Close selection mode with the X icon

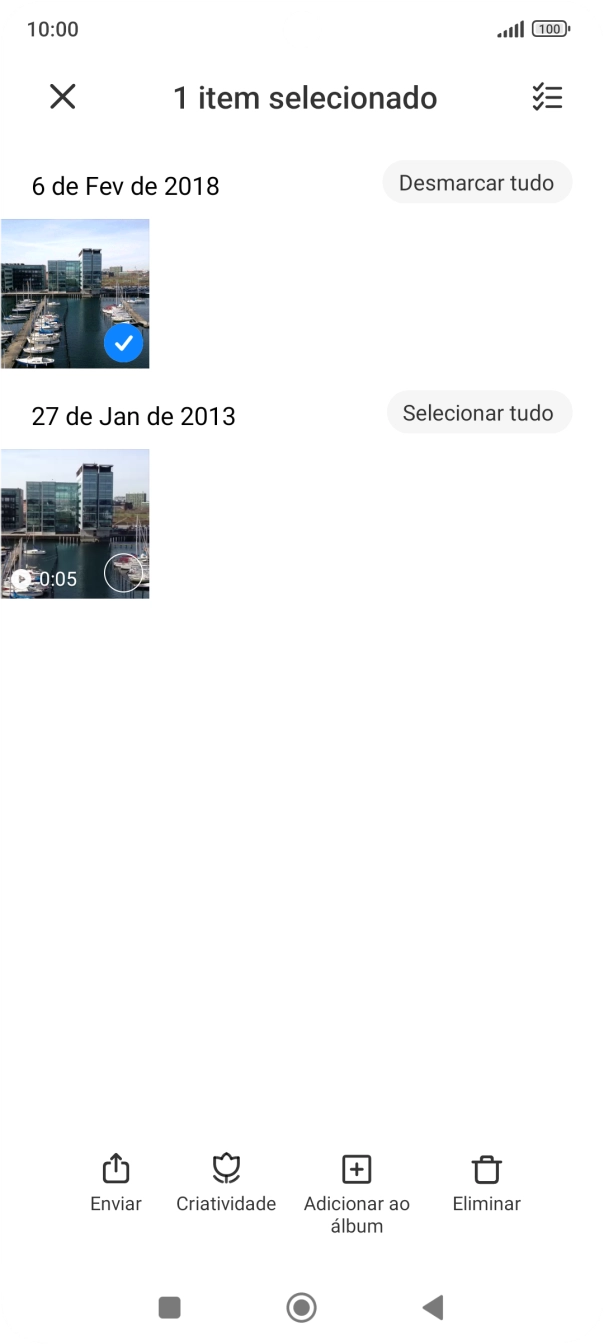tap(63, 97)
